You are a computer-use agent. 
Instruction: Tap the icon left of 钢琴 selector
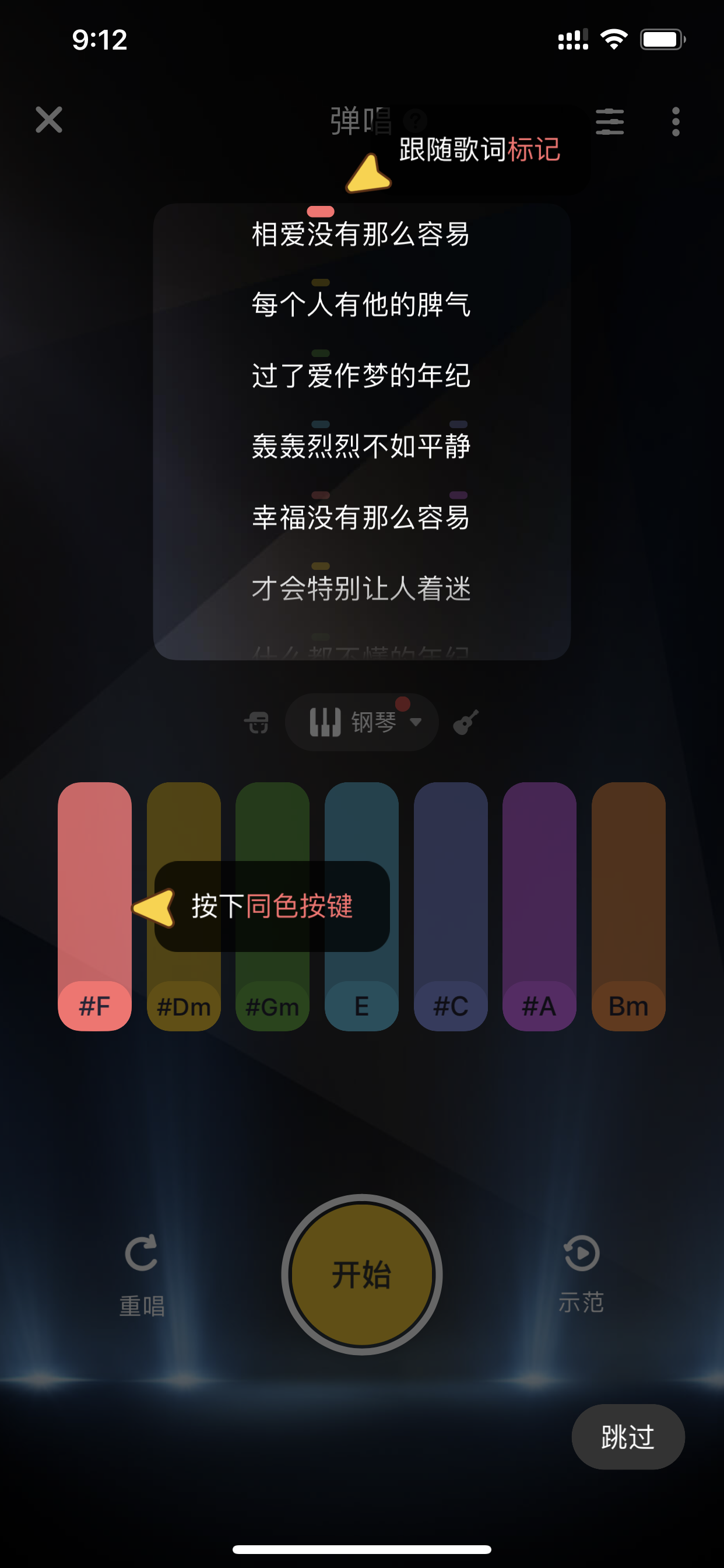(x=256, y=723)
